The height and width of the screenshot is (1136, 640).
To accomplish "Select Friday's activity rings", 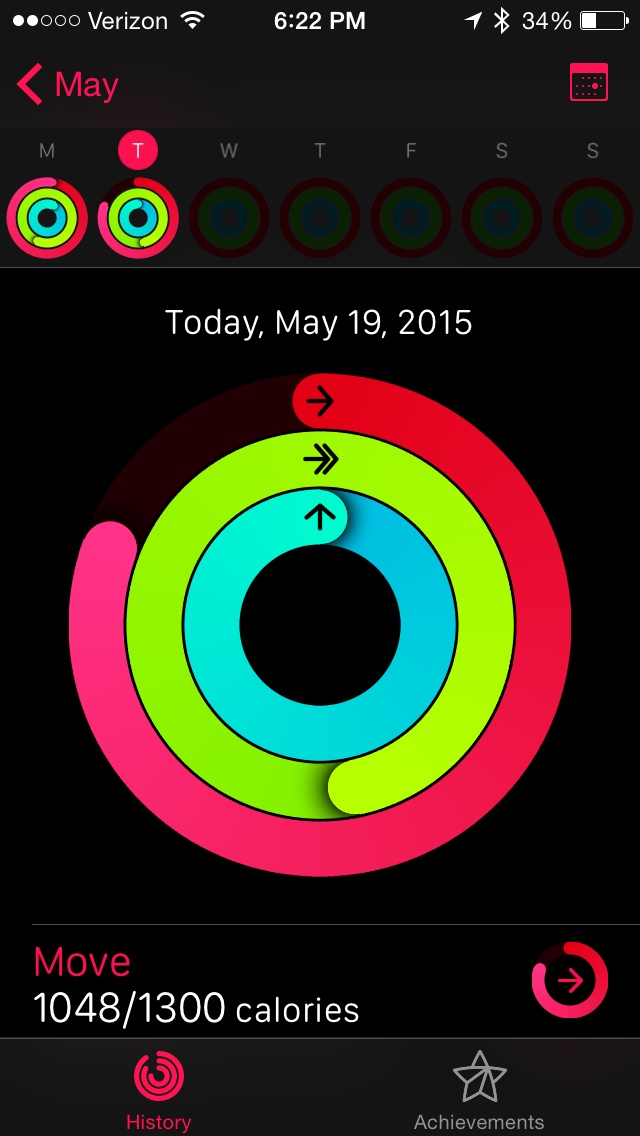I will [411, 217].
